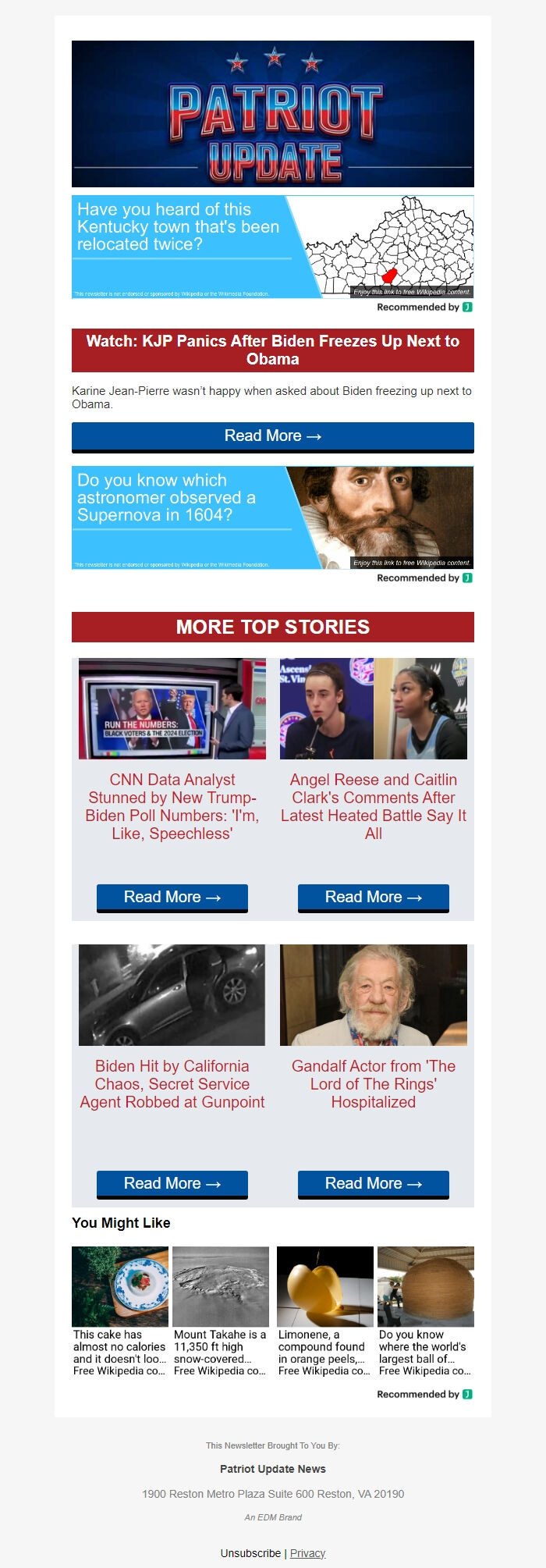
Task: Tap the Angel Reese and Caitlin Clark photo
Action: click(x=374, y=709)
